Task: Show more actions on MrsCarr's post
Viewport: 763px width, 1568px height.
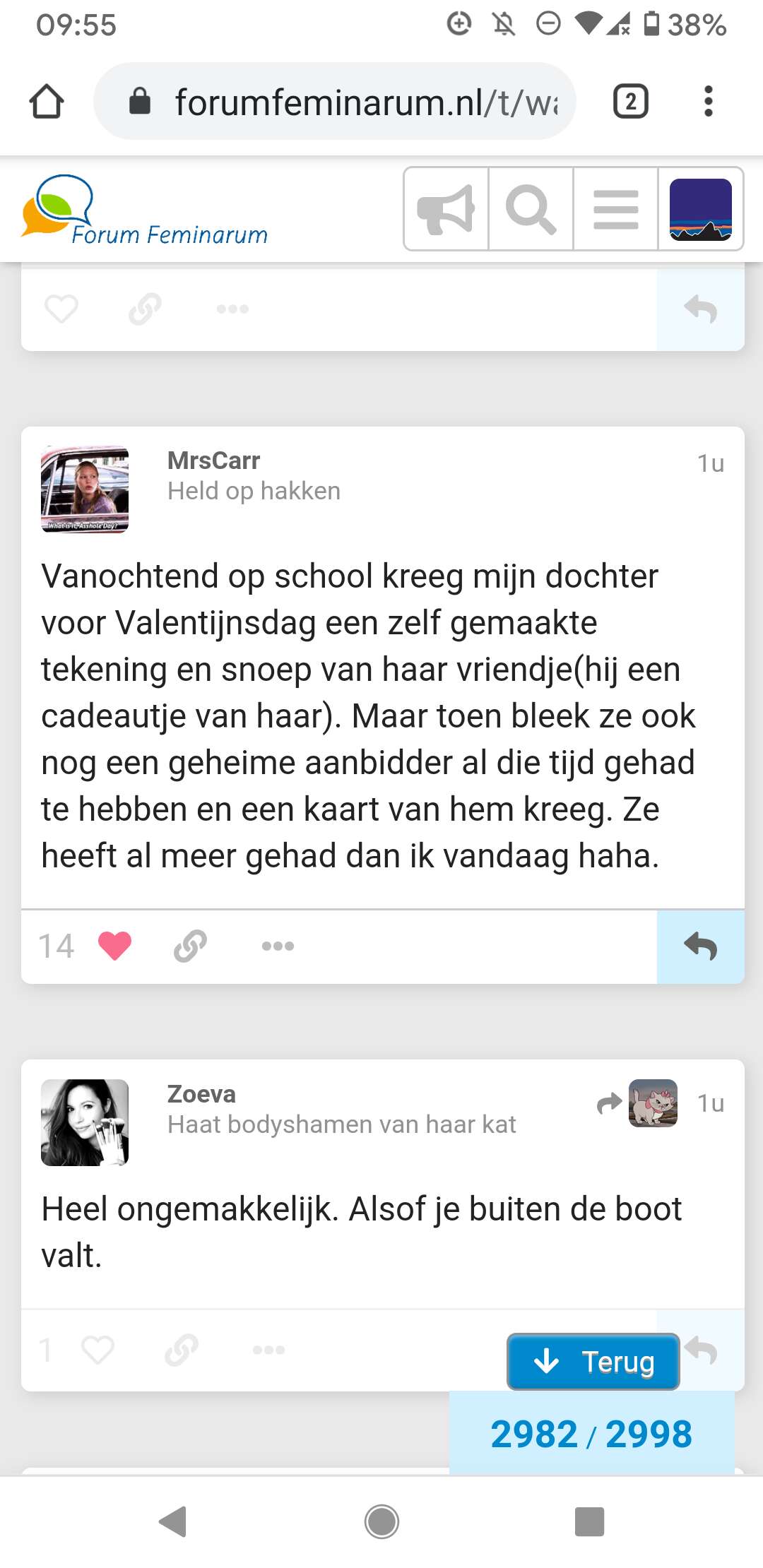Action: (278, 946)
